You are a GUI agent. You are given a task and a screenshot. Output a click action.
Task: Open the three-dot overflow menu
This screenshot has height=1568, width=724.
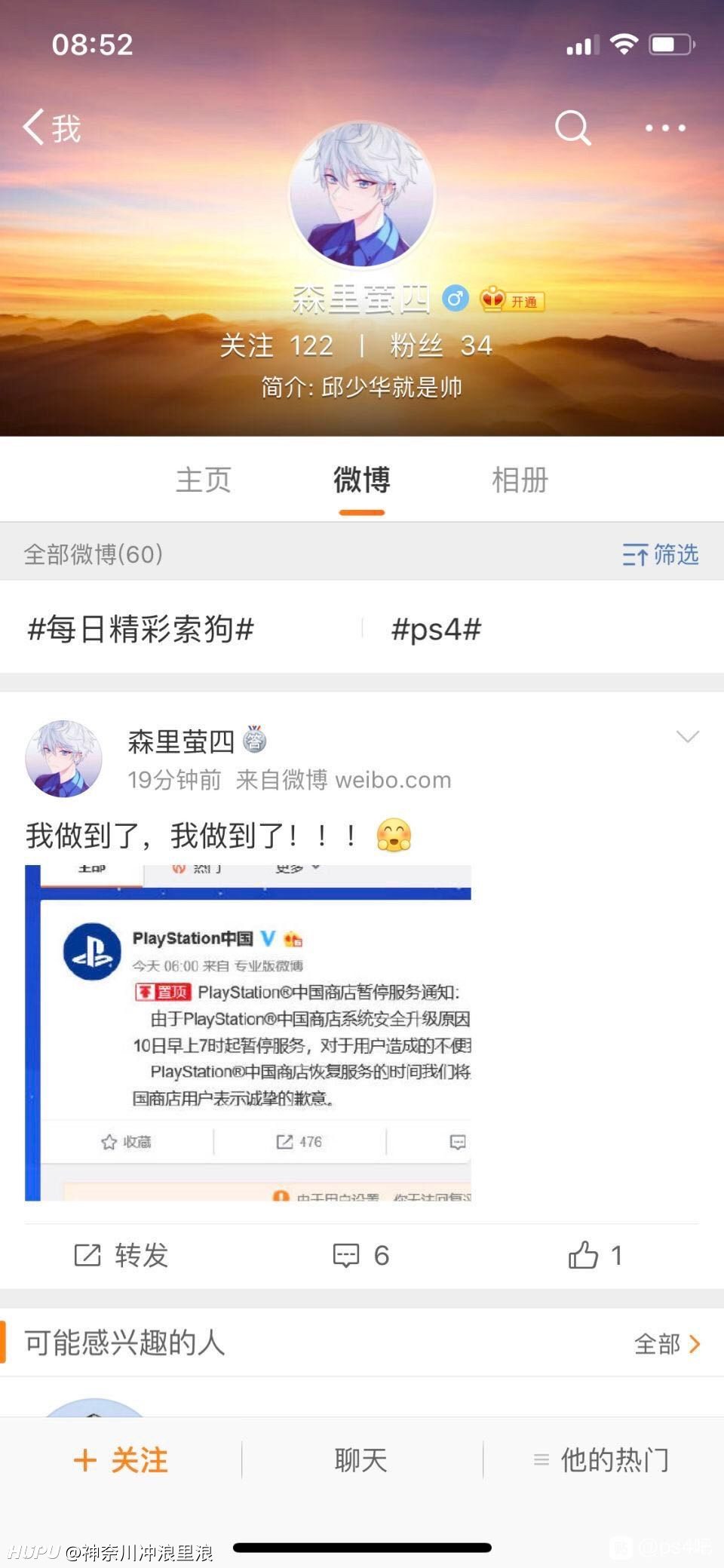coord(665,128)
